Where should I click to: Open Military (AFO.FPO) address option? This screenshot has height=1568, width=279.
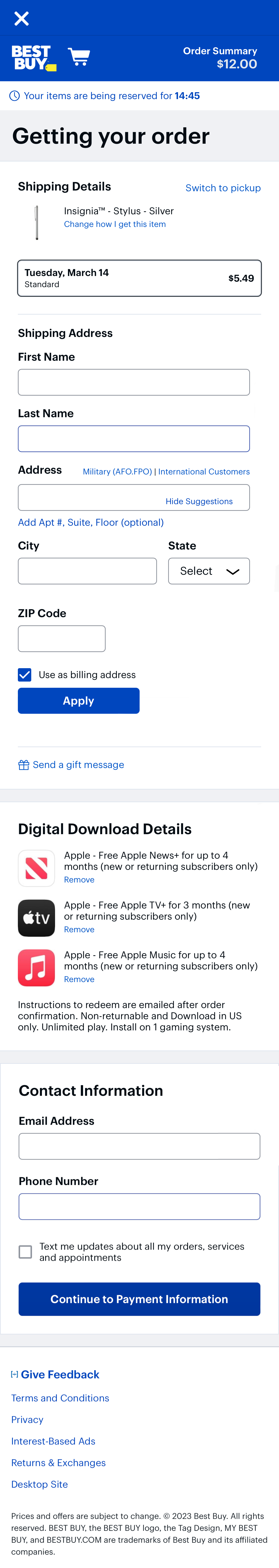117,472
